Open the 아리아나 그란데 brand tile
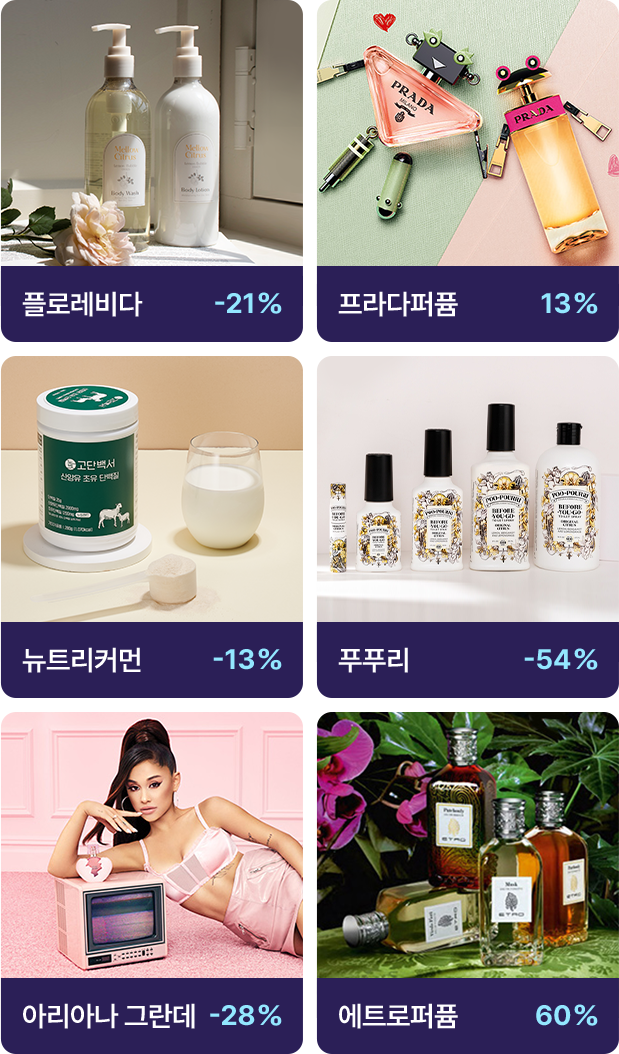The height and width of the screenshot is (1054, 619). coord(152,880)
